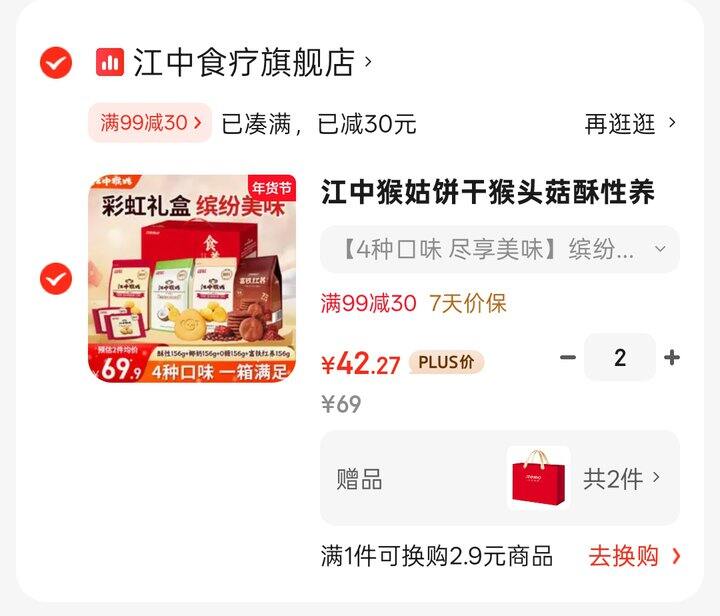Tap 再逛逛 to browse more
720x616 pixels.
630,123
